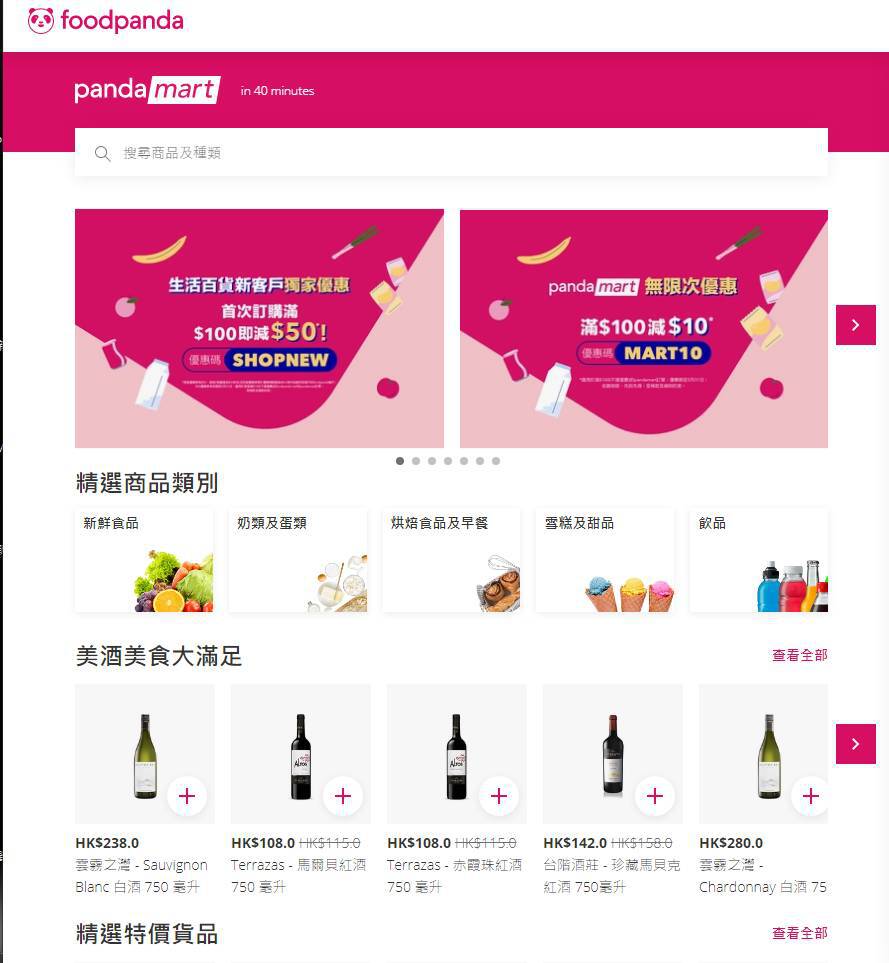Show next promotional banner with arrow
The width and height of the screenshot is (889, 963).
(855, 325)
